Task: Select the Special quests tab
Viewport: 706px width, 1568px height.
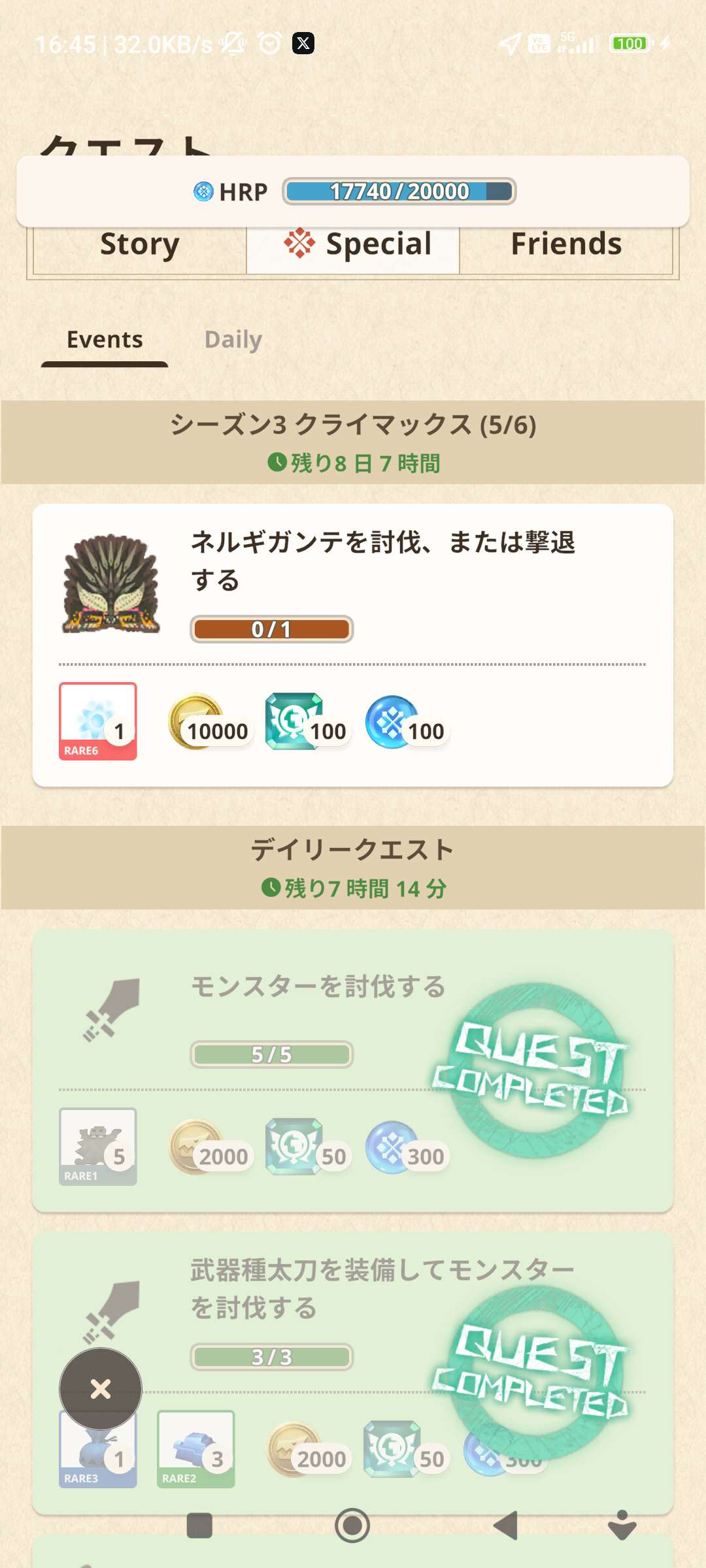Action: click(x=353, y=245)
